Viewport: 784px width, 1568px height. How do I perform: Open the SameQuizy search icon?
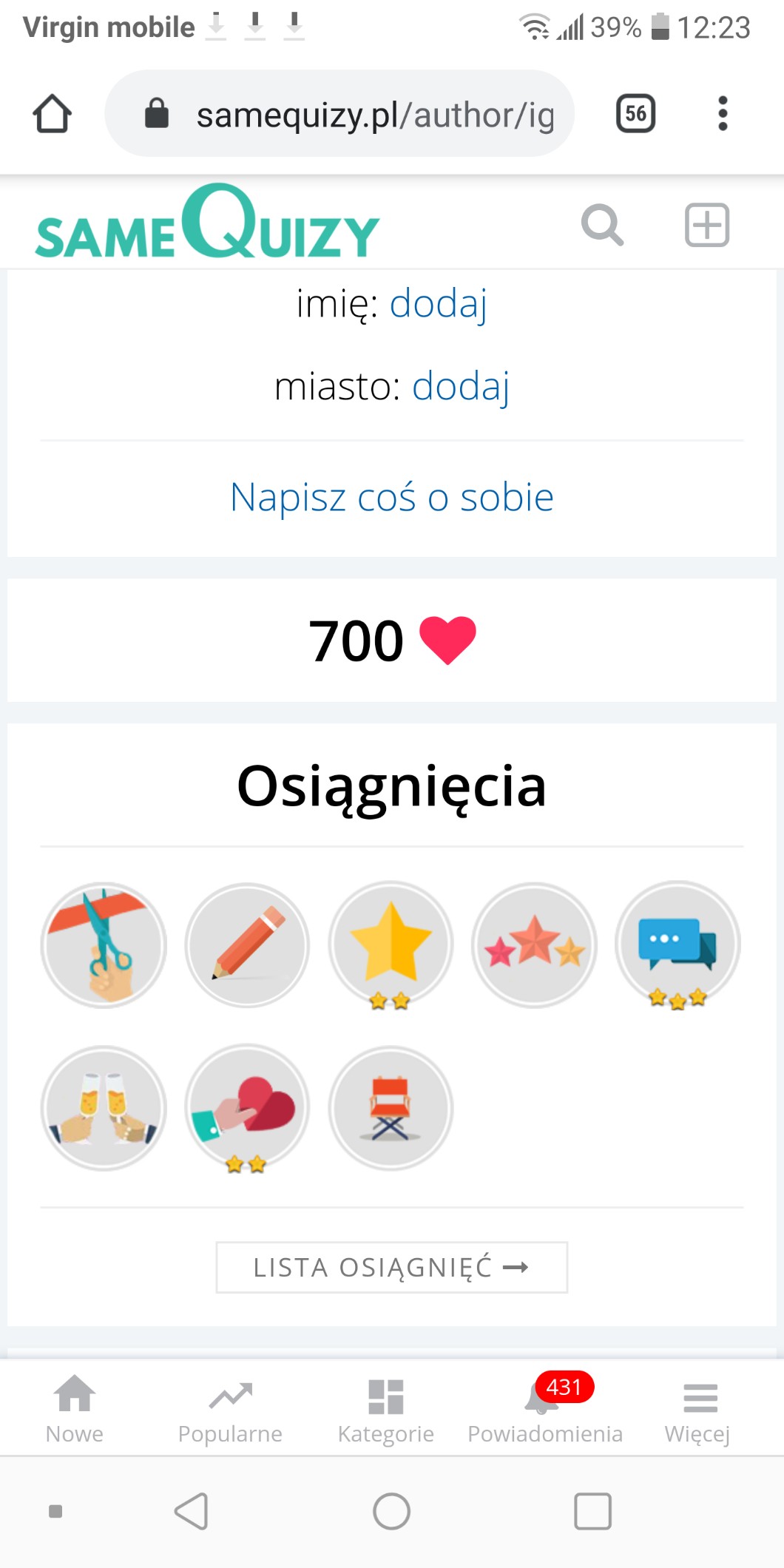coord(602,225)
